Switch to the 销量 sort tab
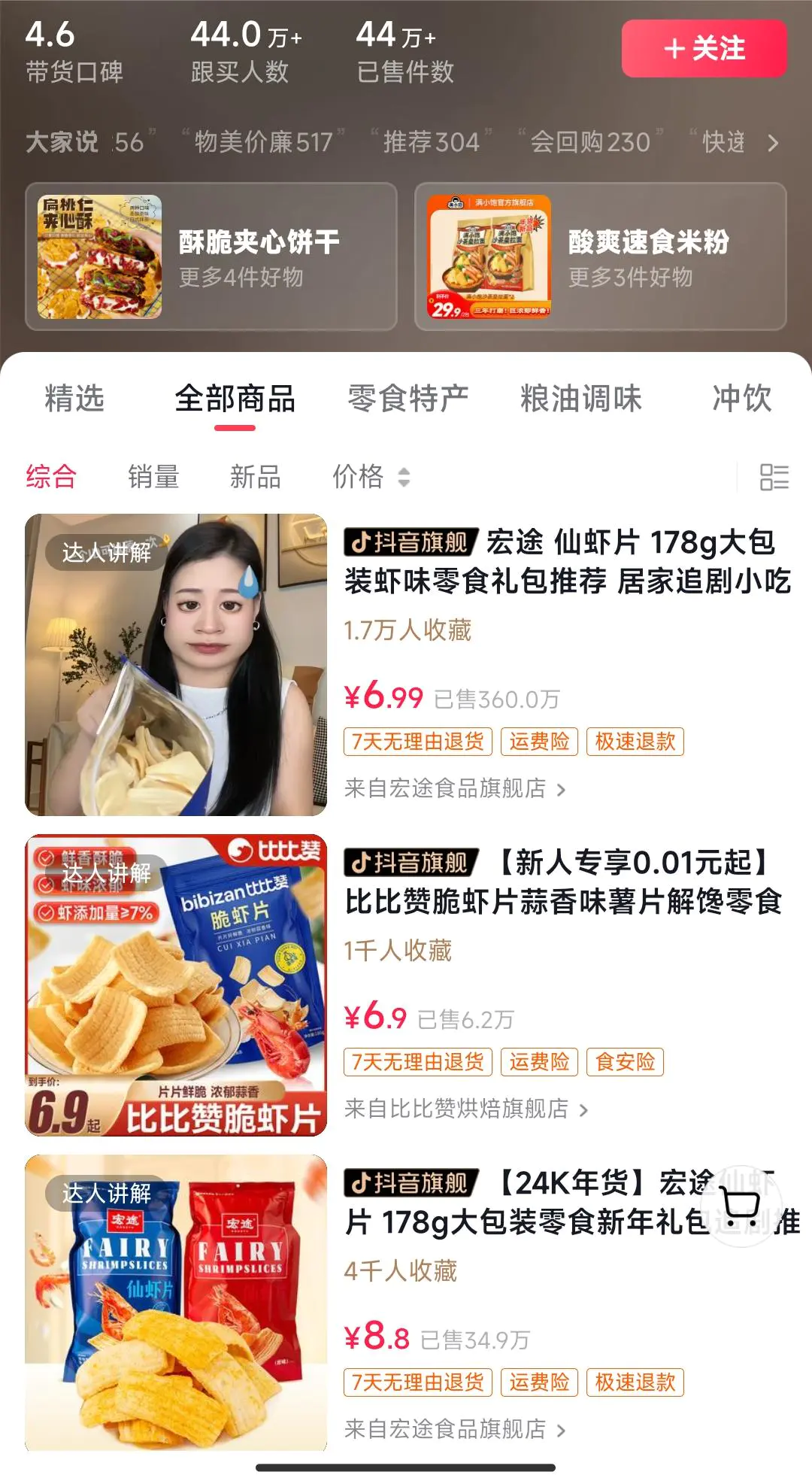Screen dimensions: 812x1484 click(x=154, y=478)
